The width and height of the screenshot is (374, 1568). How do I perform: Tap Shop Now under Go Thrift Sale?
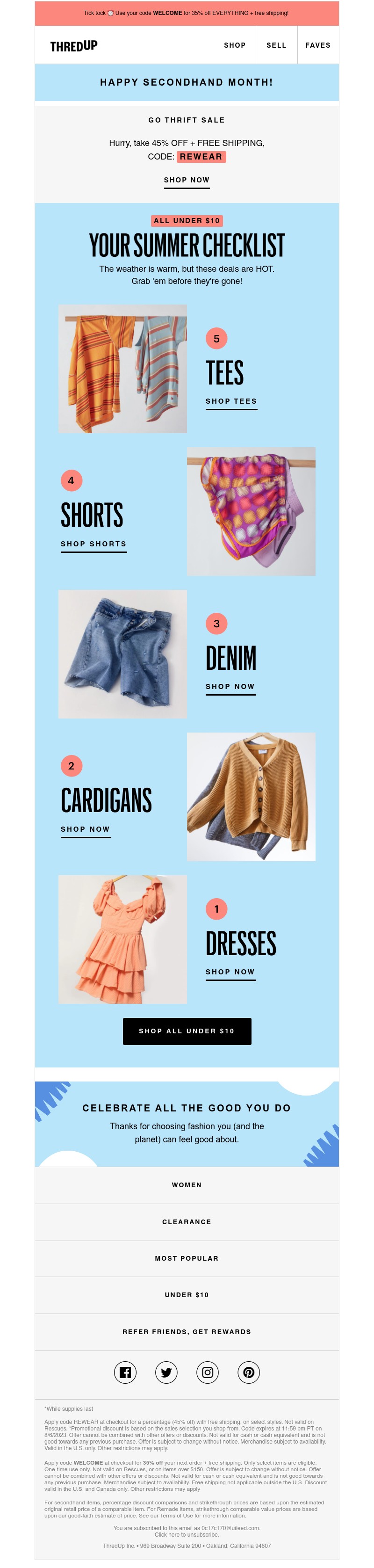point(187,180)
